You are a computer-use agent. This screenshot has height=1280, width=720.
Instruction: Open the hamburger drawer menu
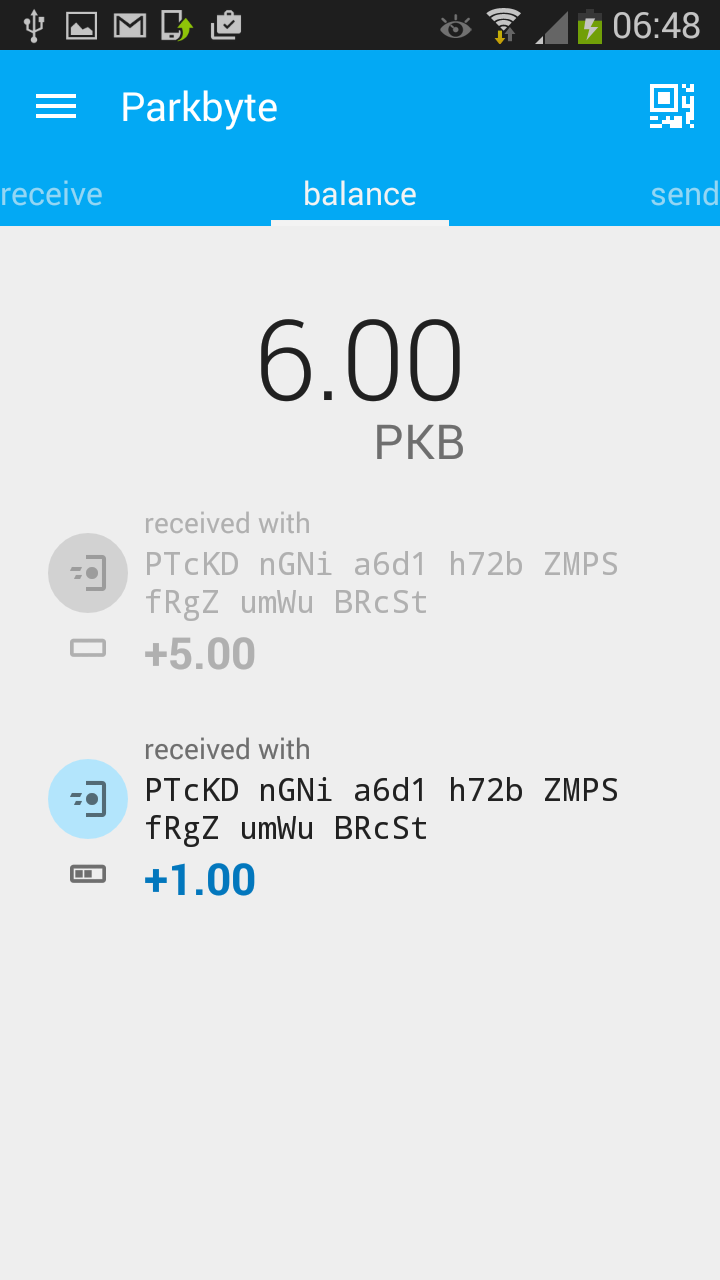[56, 107]
